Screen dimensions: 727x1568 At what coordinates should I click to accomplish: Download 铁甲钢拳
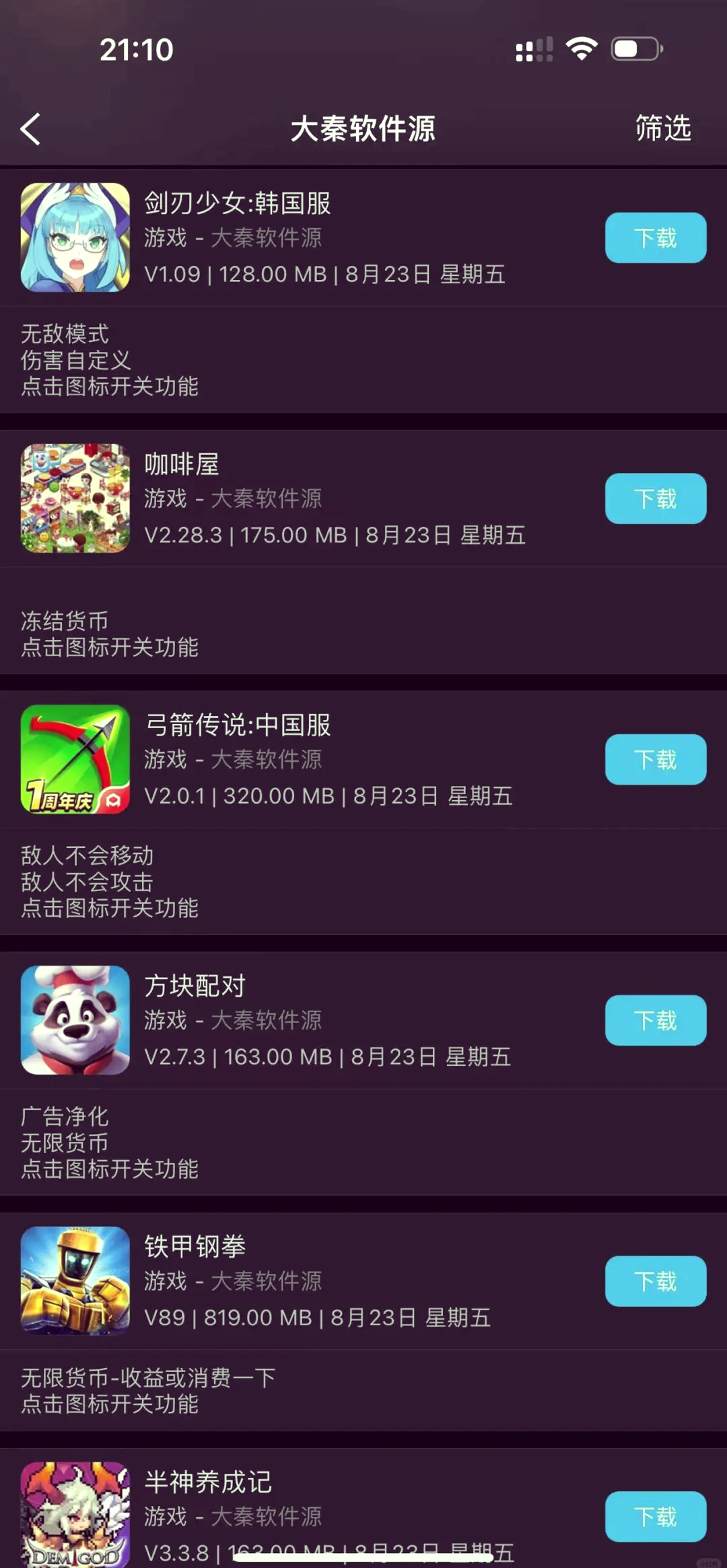coord(655,1281)
